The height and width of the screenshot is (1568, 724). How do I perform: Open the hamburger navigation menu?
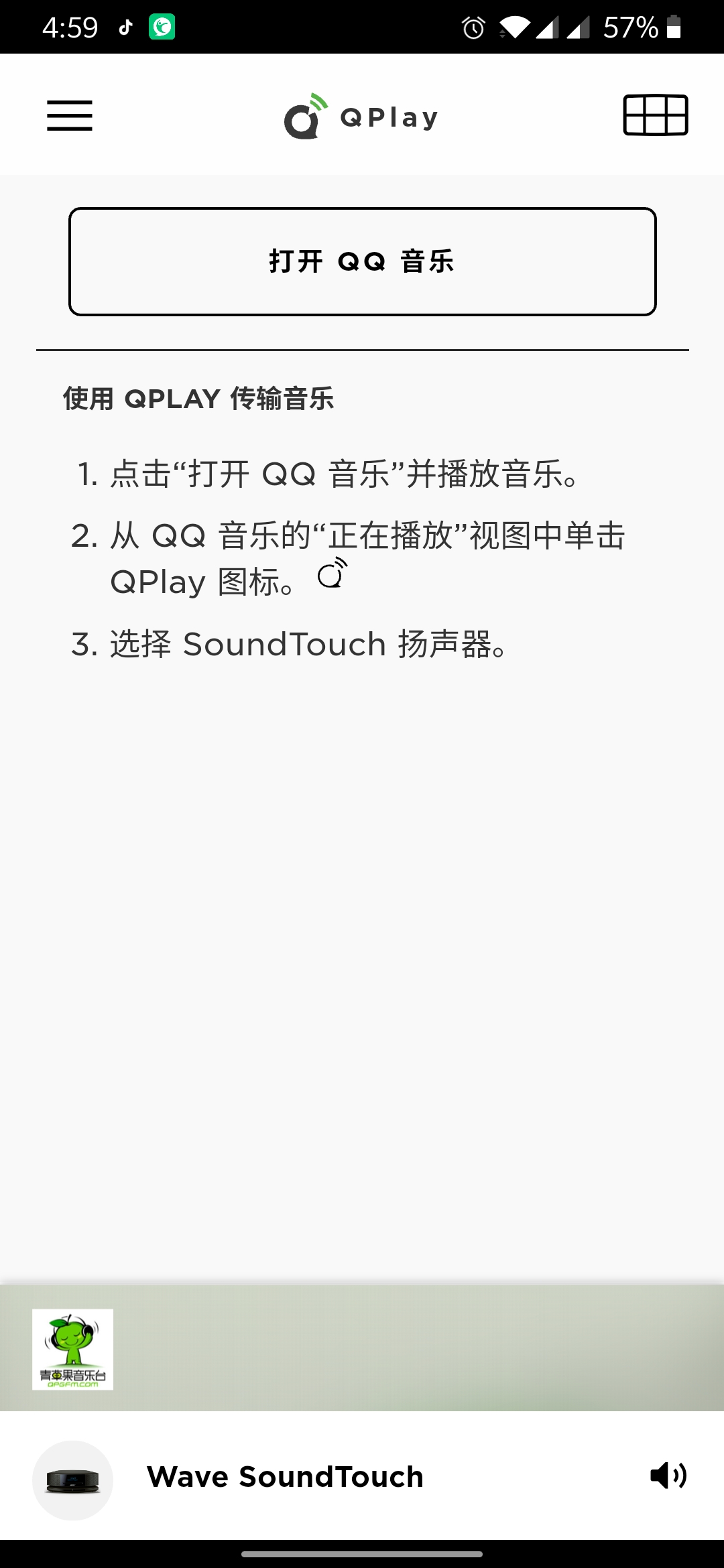[70, 116]
